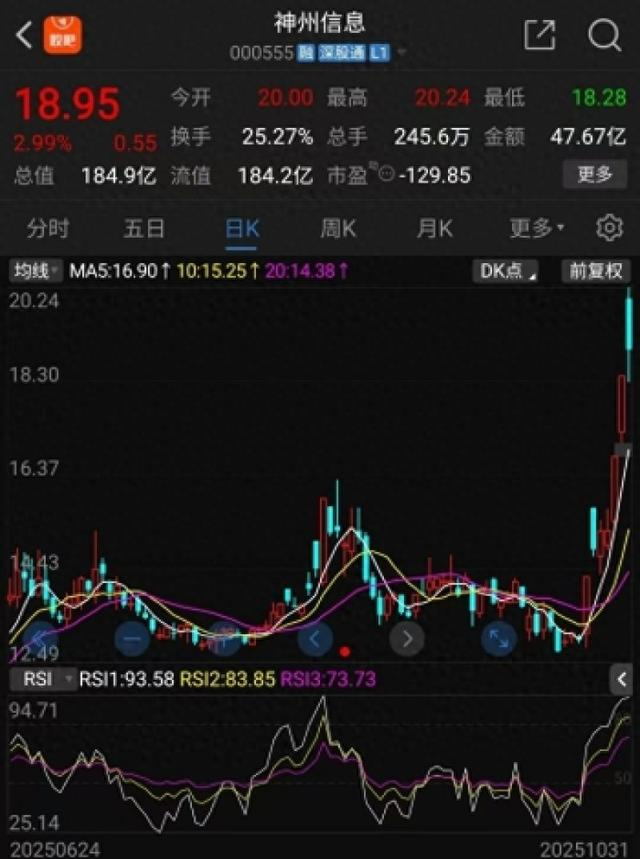Screen dimensions: 640x859
Task: Switch to the 月K chart tab
Action: click(434, 229)
